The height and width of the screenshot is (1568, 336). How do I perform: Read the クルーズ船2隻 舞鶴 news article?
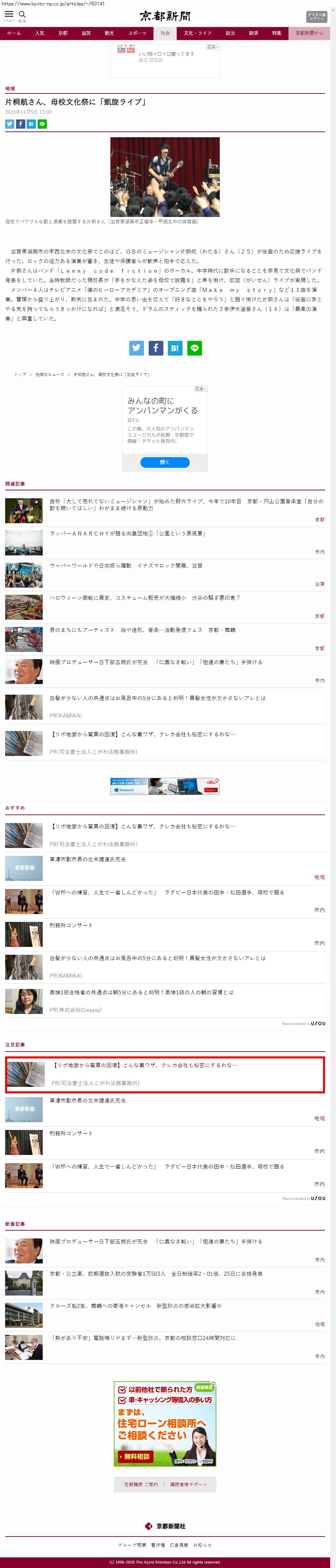[135, 1306]
